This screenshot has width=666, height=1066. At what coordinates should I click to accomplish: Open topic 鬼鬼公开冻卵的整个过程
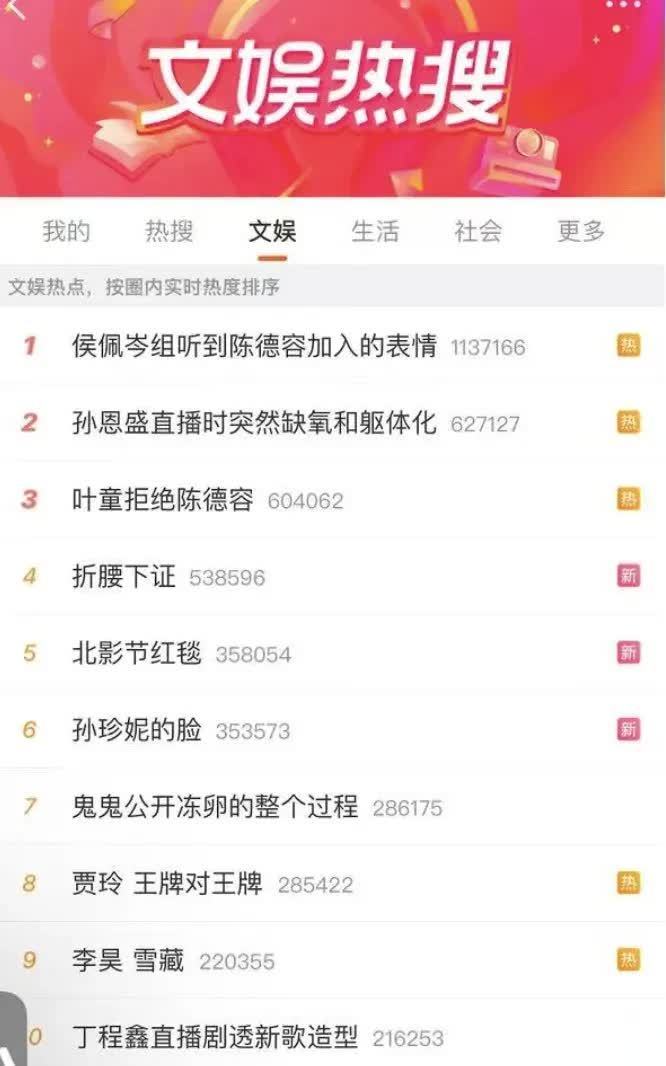click(x=215, y=807)
